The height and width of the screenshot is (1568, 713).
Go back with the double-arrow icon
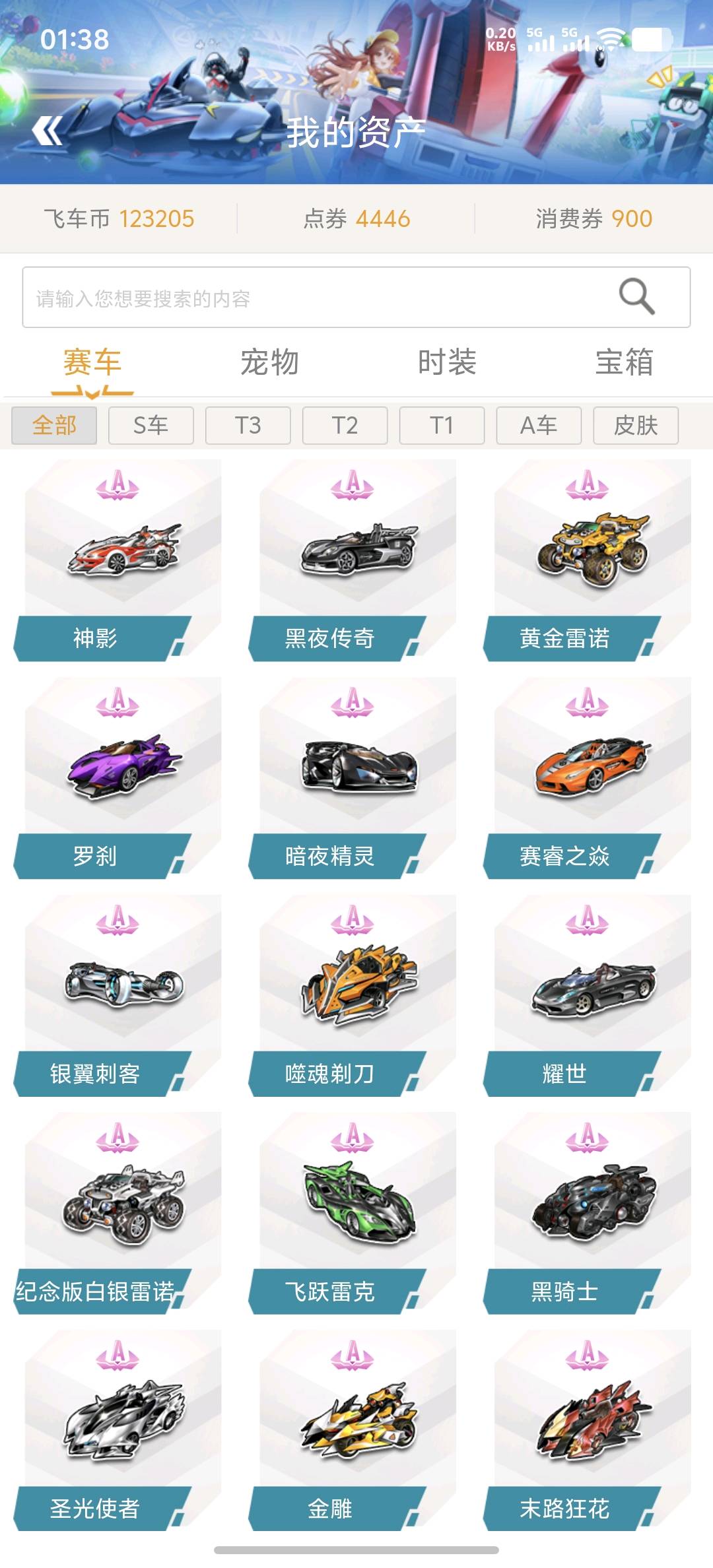48,131
